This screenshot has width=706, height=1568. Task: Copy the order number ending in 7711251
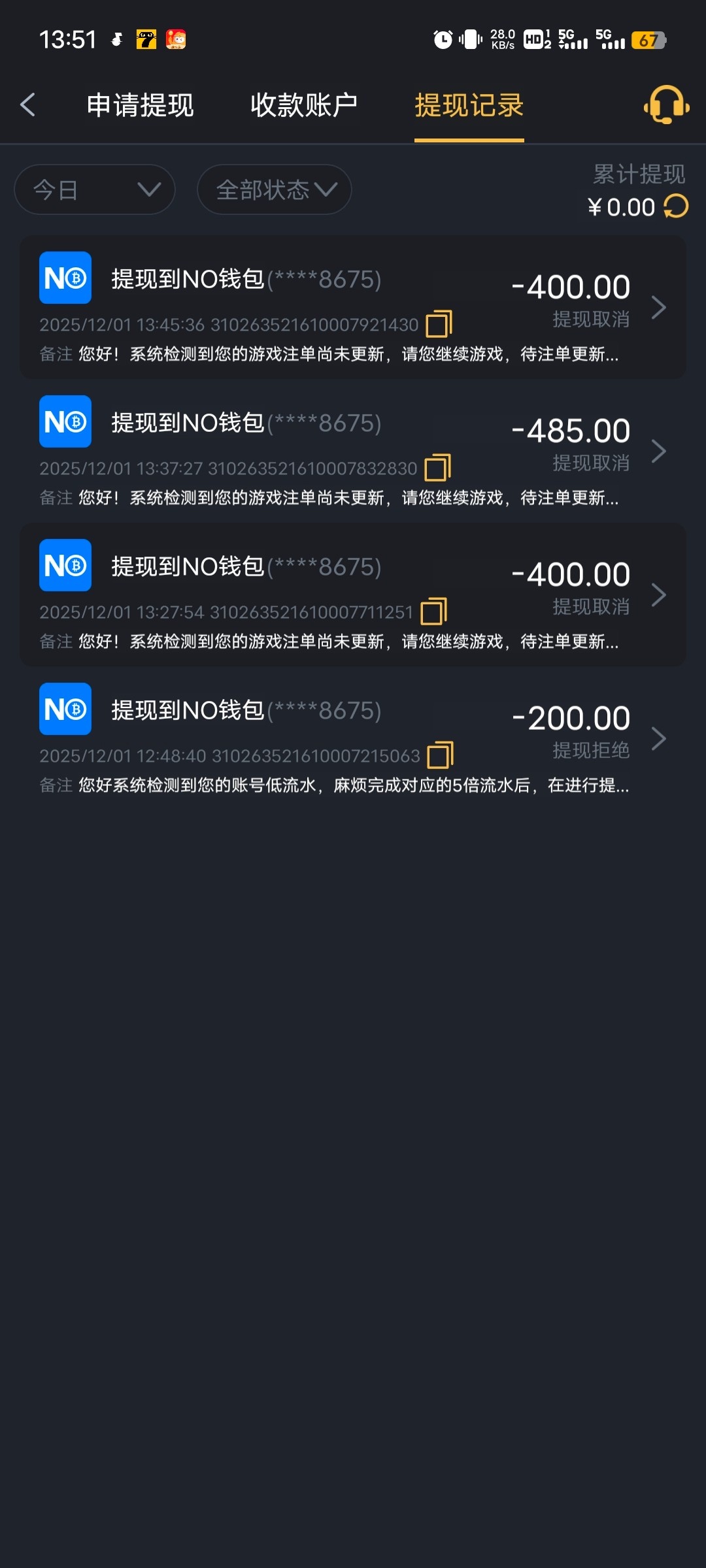click(433, 612)
